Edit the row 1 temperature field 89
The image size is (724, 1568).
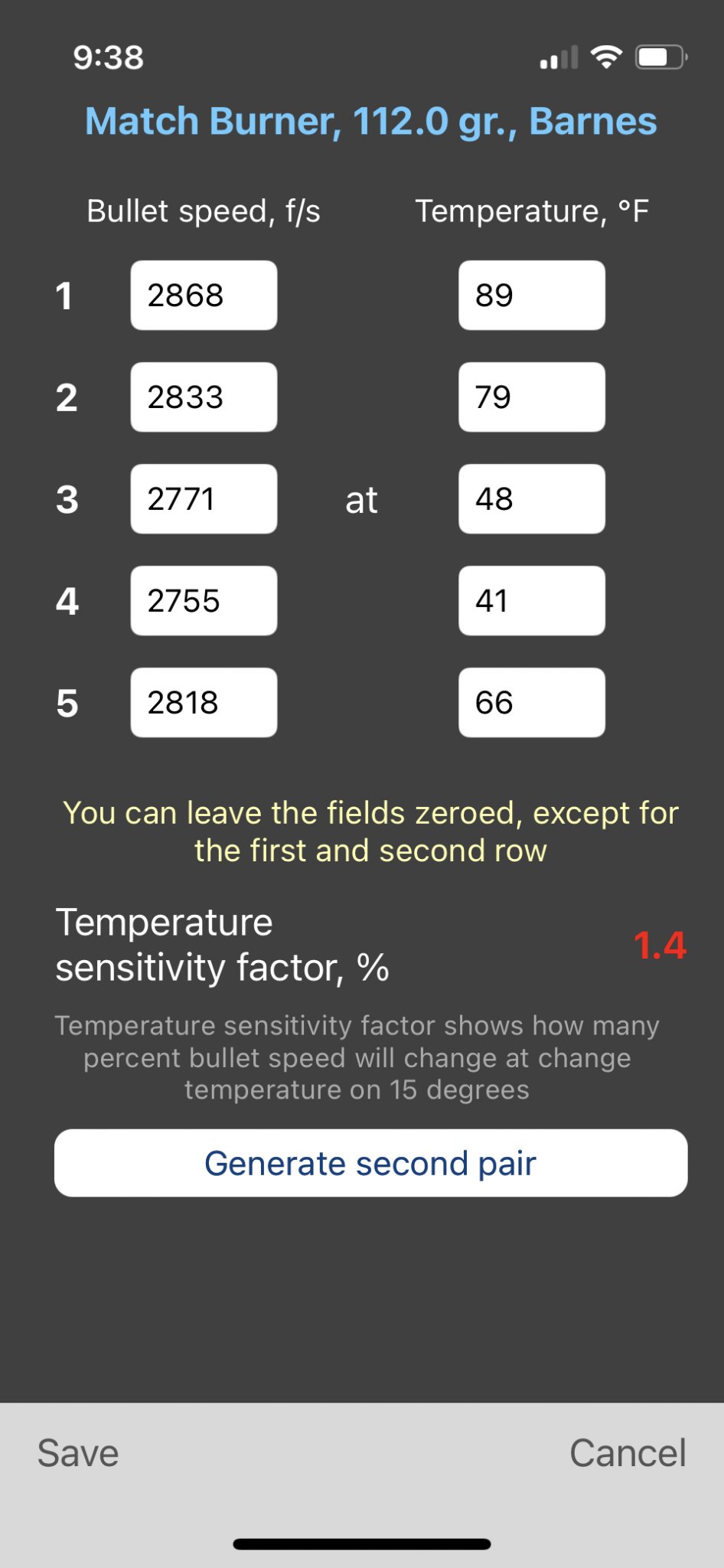[532, 296]
